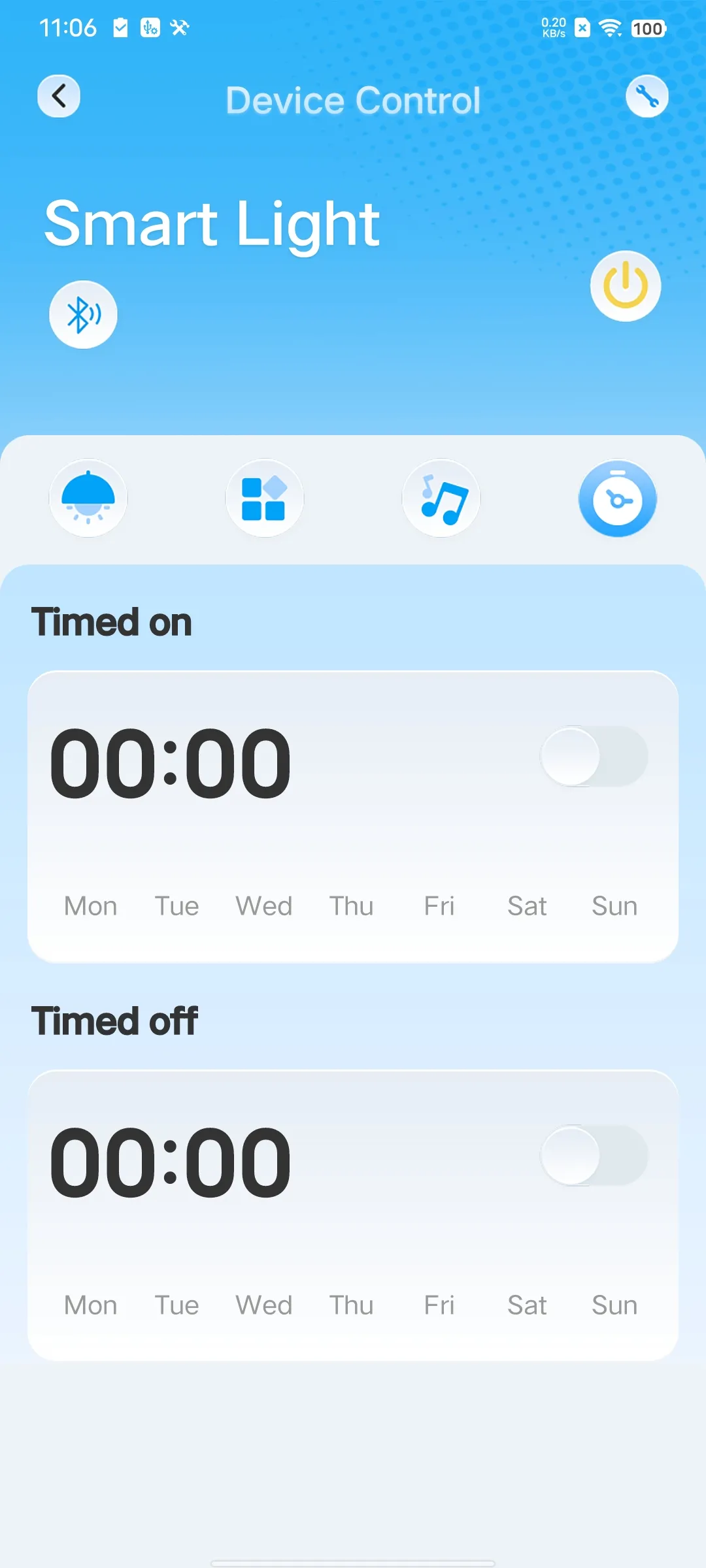Open device settings via wrench icon

tap(647, 96)
